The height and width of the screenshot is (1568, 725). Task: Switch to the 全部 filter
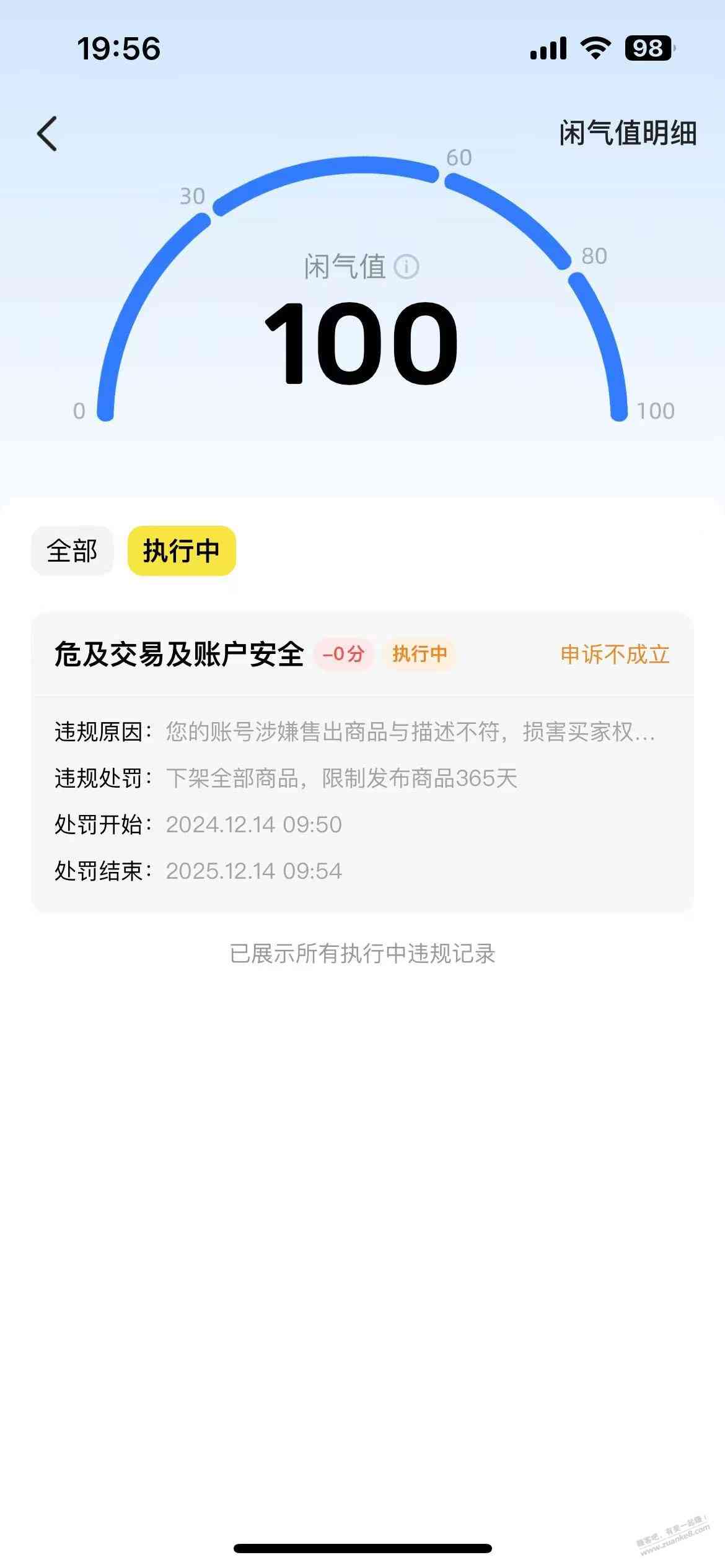72,551
